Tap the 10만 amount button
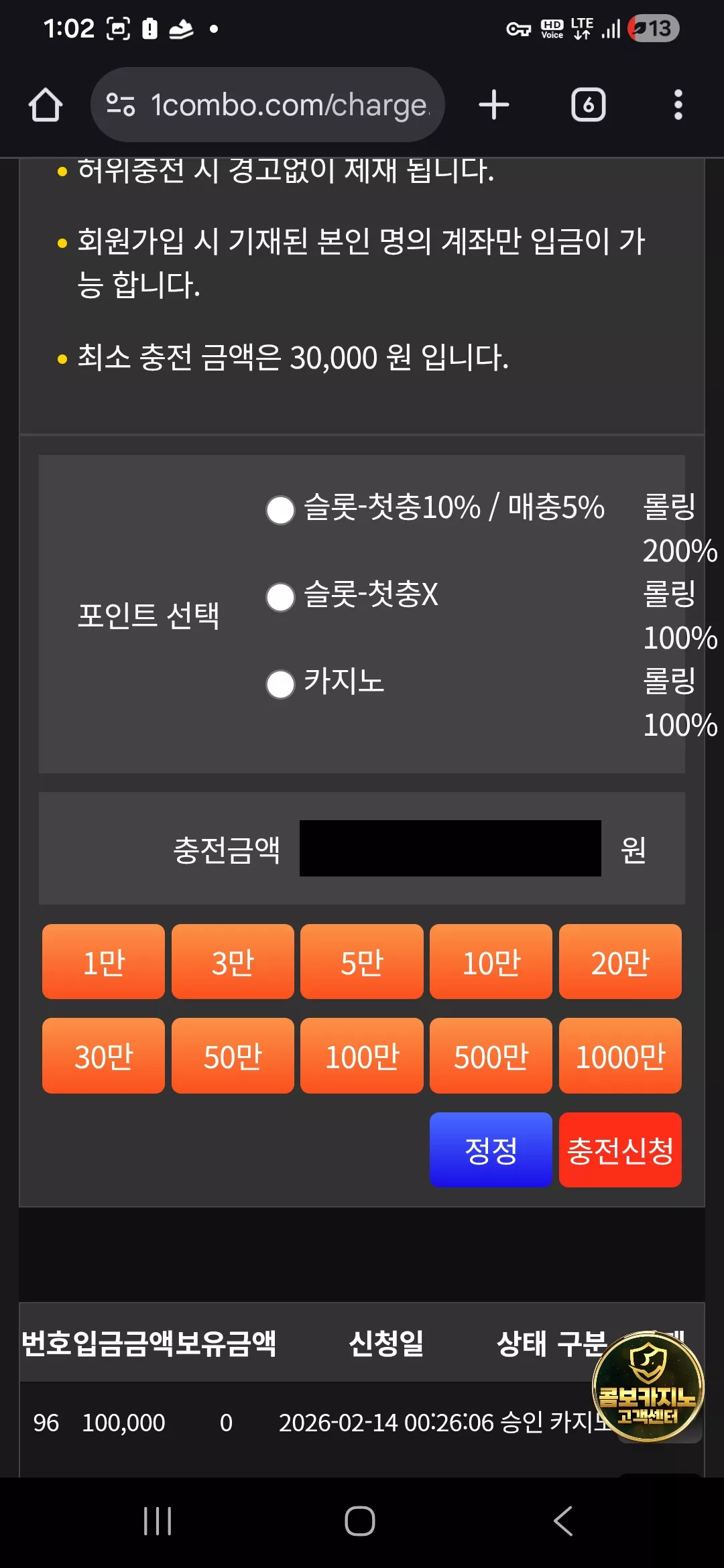724x1568 pixels. (x=491, y=962)
